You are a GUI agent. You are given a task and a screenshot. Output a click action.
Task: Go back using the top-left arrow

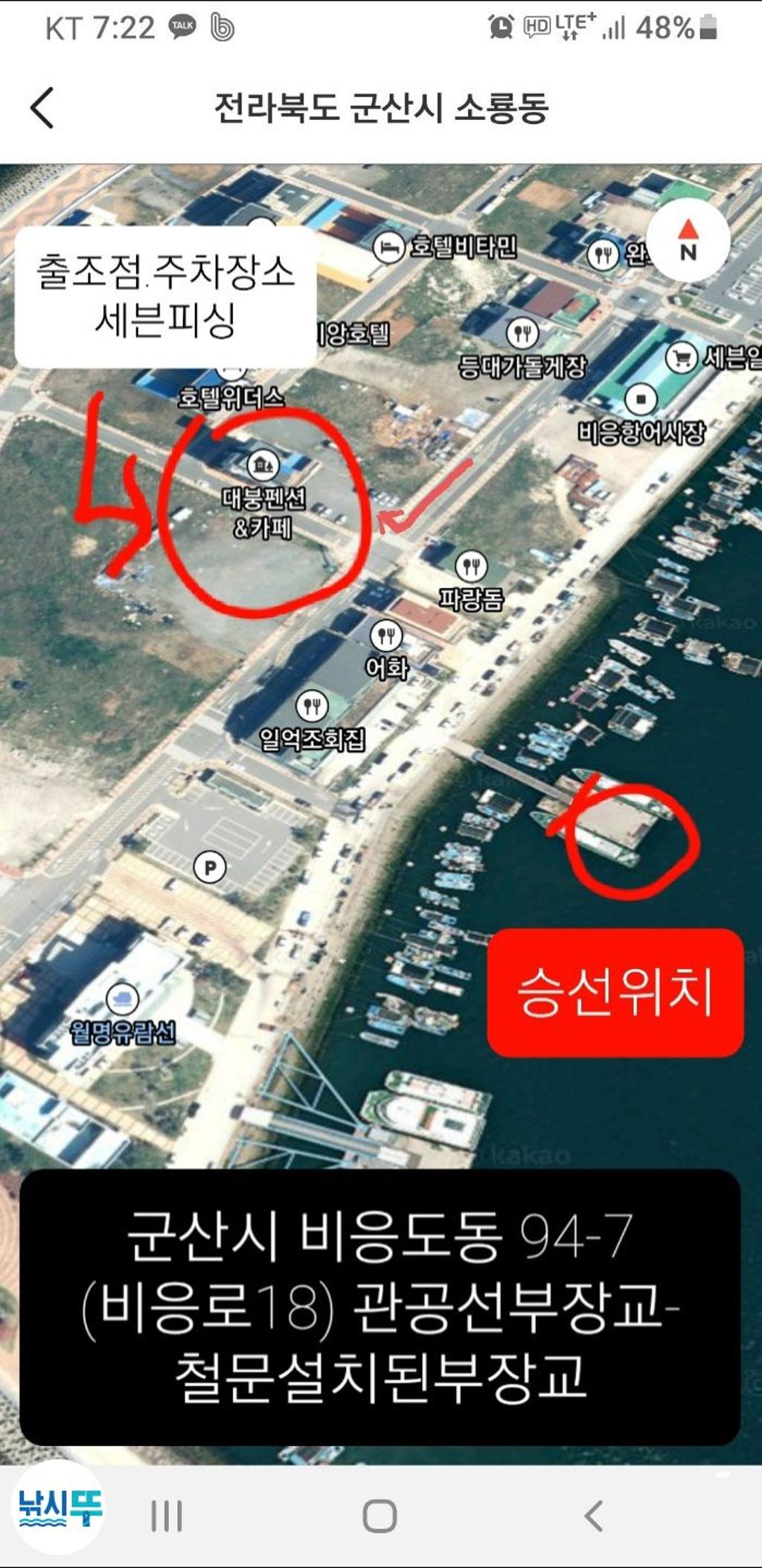coord(42,108)
